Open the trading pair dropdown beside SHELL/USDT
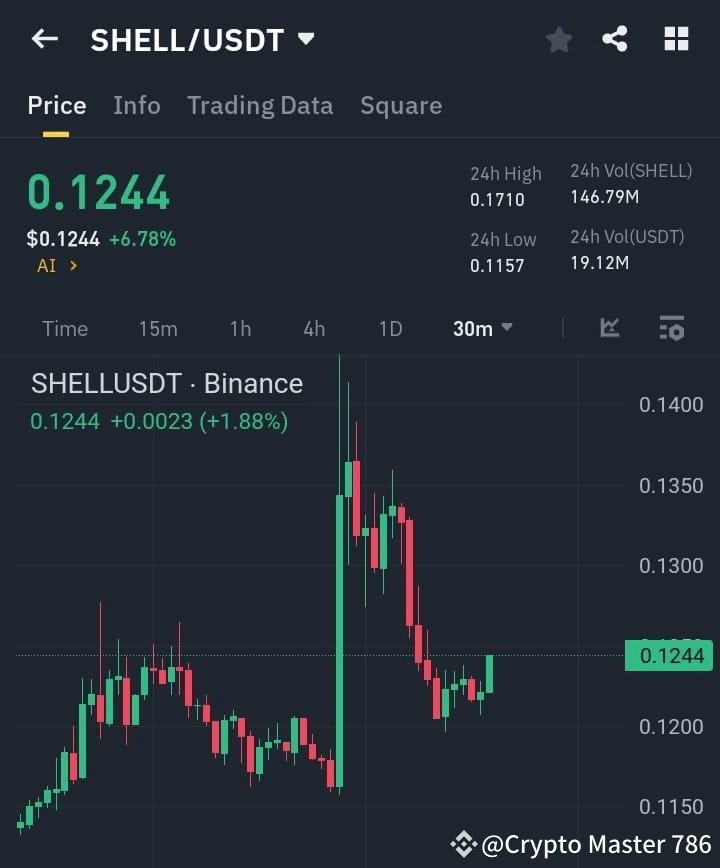 (305, 39)
